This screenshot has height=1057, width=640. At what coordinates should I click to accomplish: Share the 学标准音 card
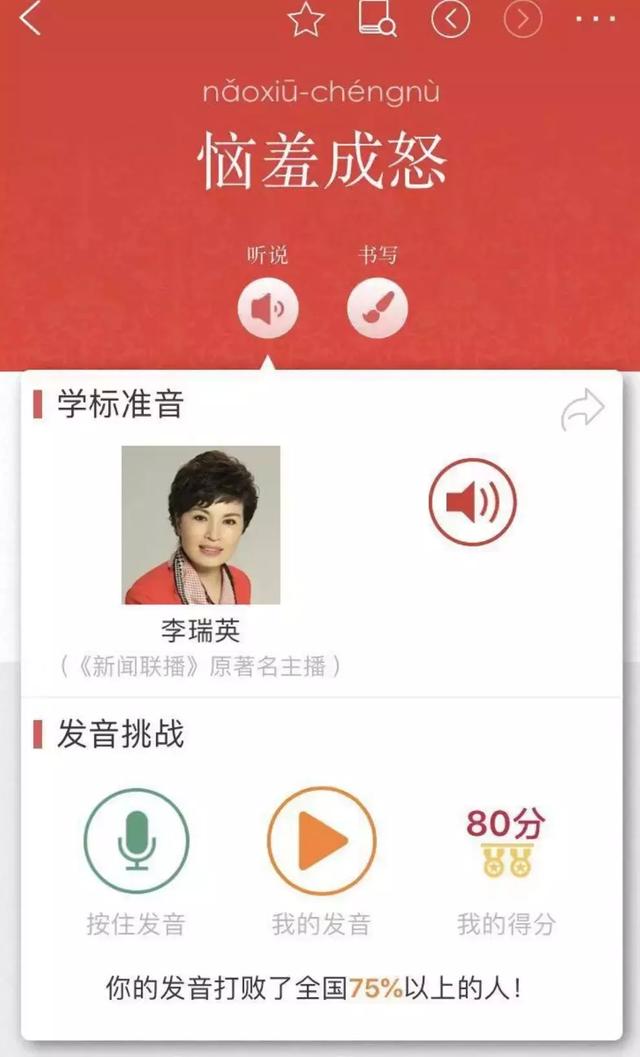(582, 410)
